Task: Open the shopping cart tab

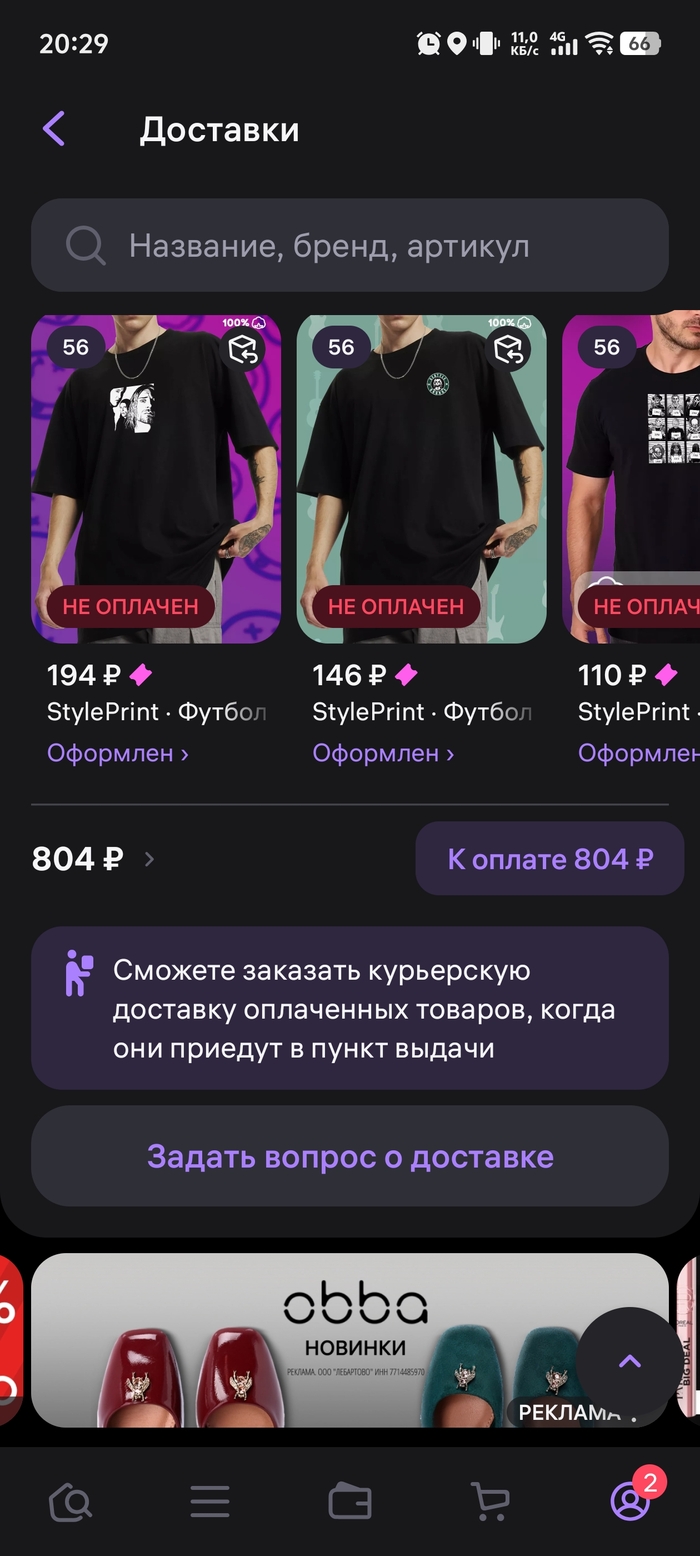Action: 489,1501
